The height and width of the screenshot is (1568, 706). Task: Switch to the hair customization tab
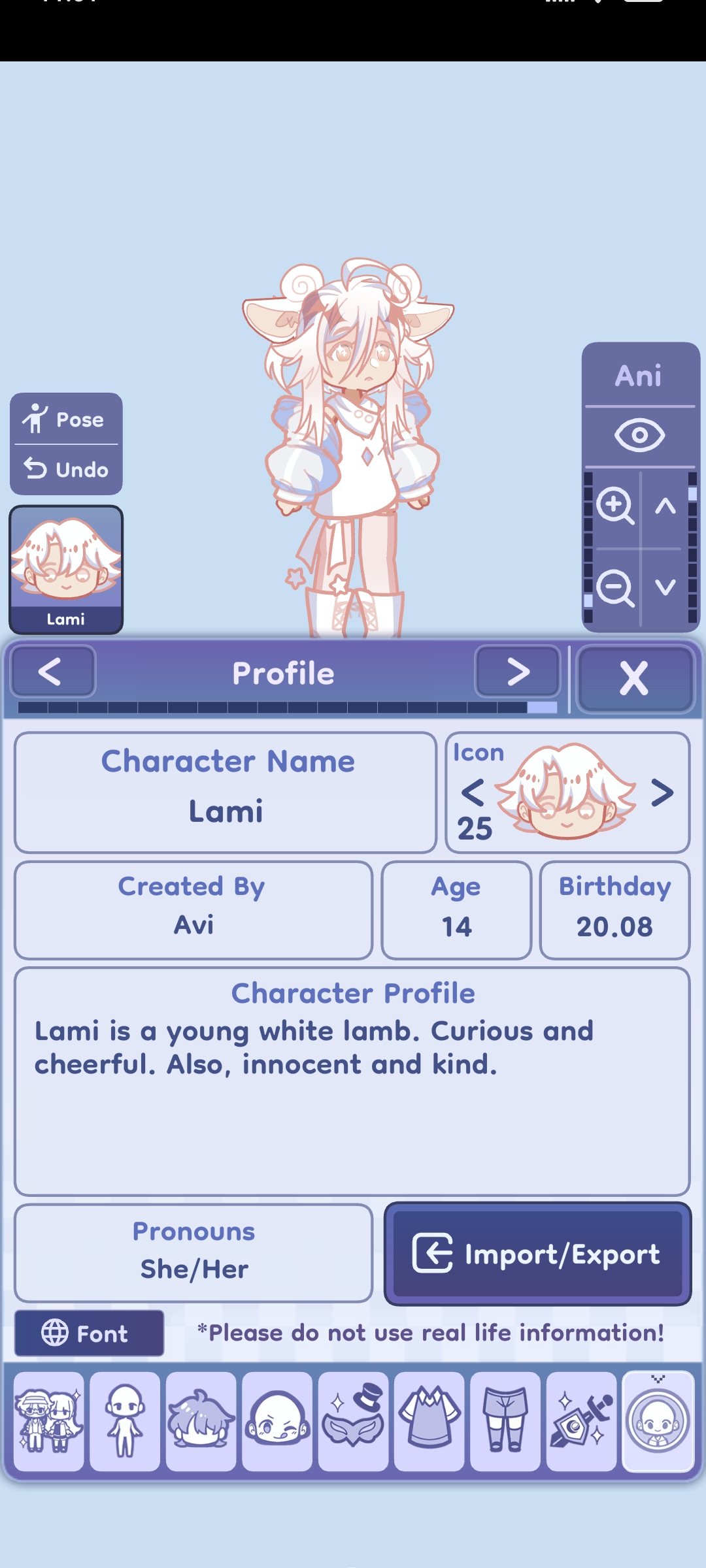pyautogui.click(x=201, y=1422)
